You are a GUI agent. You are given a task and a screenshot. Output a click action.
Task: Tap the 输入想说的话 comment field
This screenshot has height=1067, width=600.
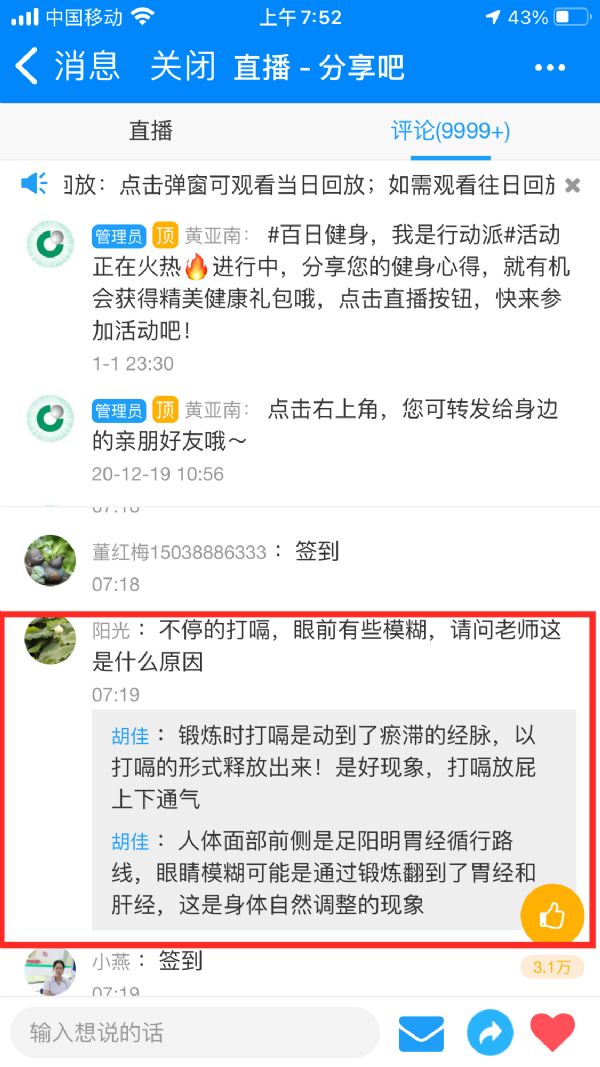coord(195,1032)
